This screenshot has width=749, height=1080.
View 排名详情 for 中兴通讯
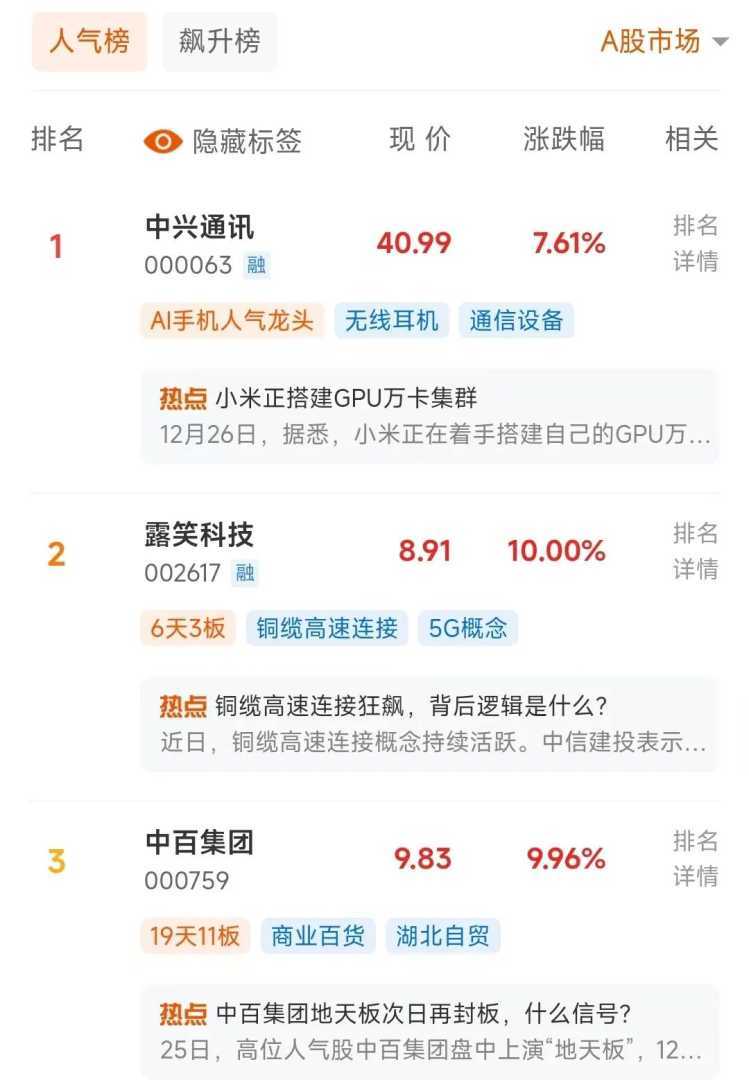[x=695, y=243]
